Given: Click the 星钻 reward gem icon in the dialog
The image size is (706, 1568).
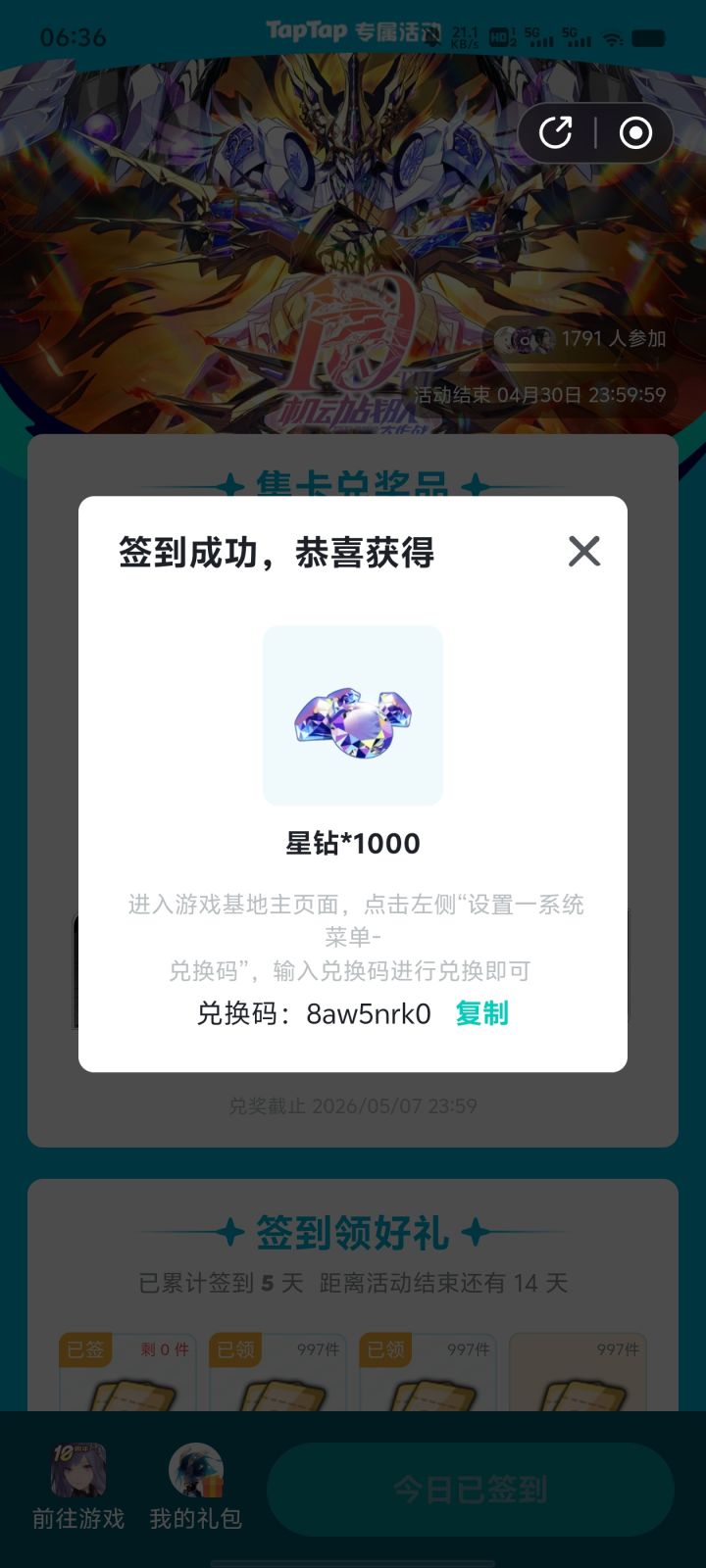Looking at the screenshot, I should click(353, 714).
